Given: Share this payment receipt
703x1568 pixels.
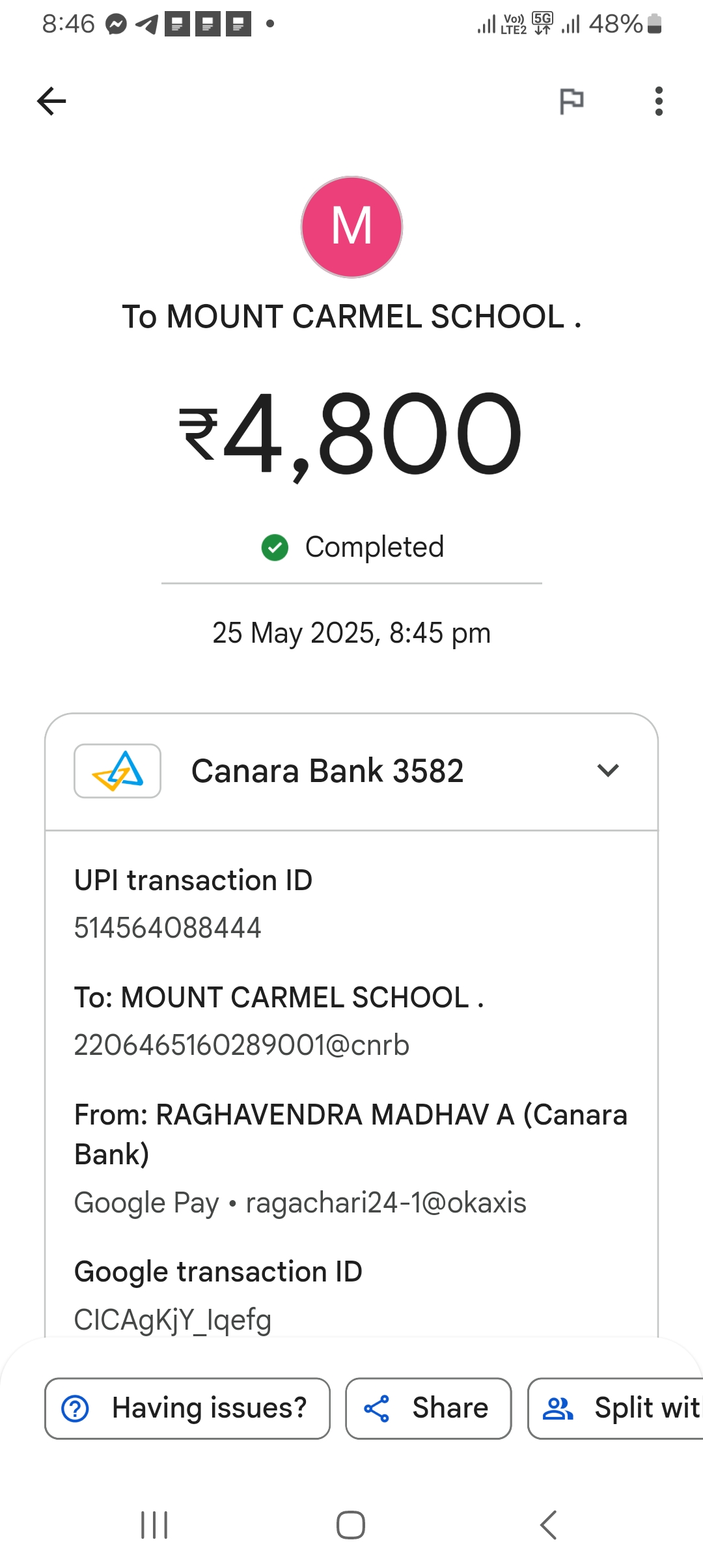Looking at the screenshot, I should (x=428, y=1408).
